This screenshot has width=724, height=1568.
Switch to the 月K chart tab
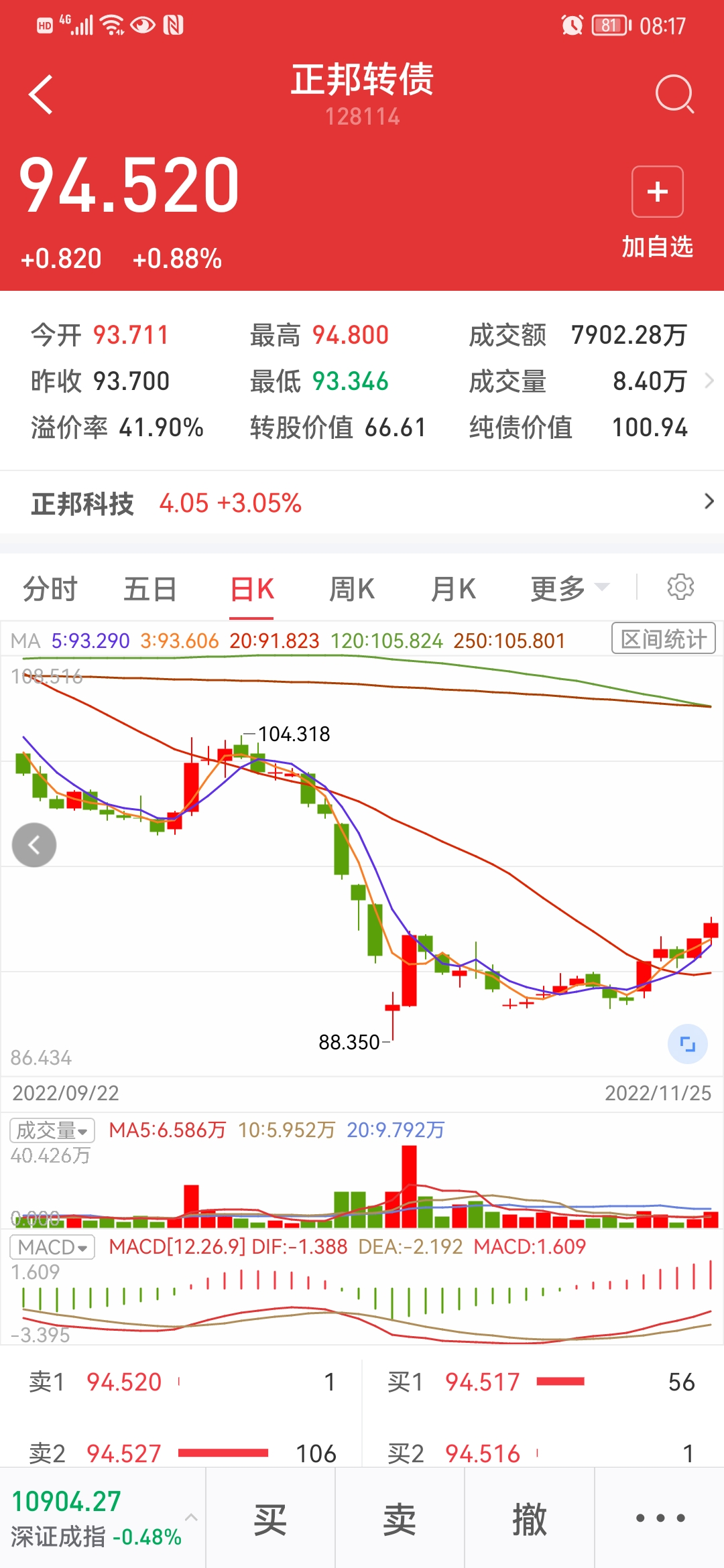point(453,590)
